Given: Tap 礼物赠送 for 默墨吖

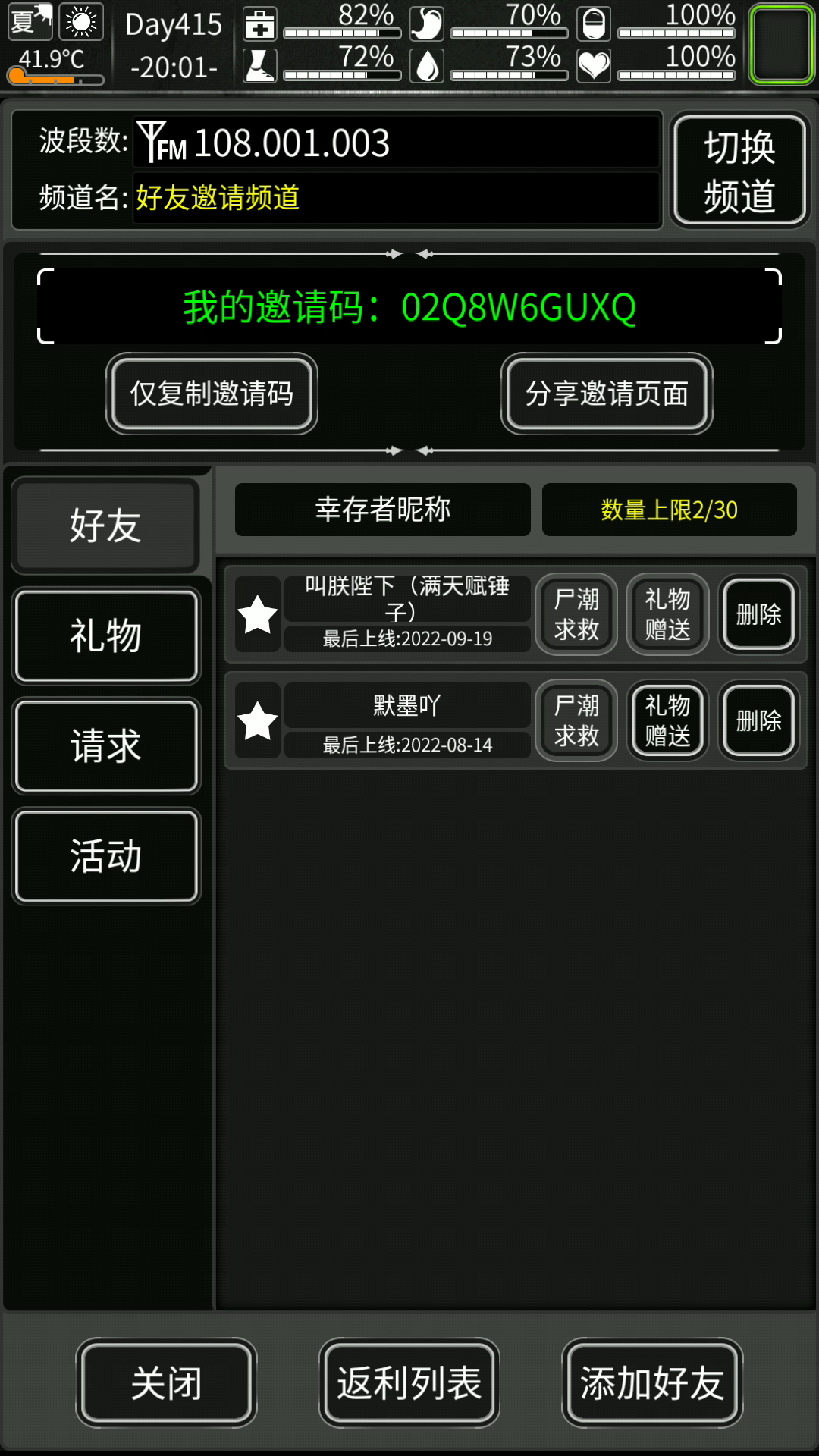Looking at the screenshot, I should click(x=667, y=720).
